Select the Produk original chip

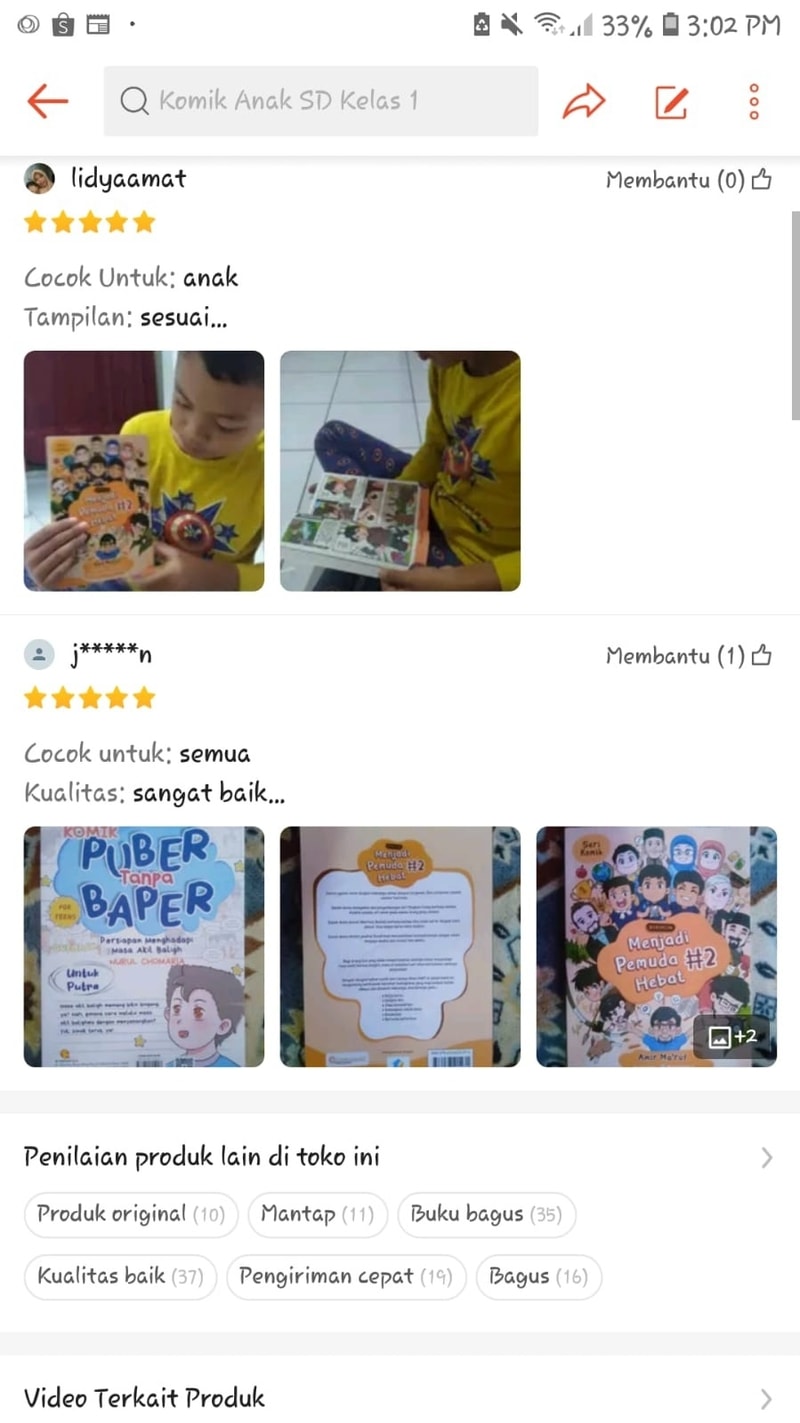131,1215
